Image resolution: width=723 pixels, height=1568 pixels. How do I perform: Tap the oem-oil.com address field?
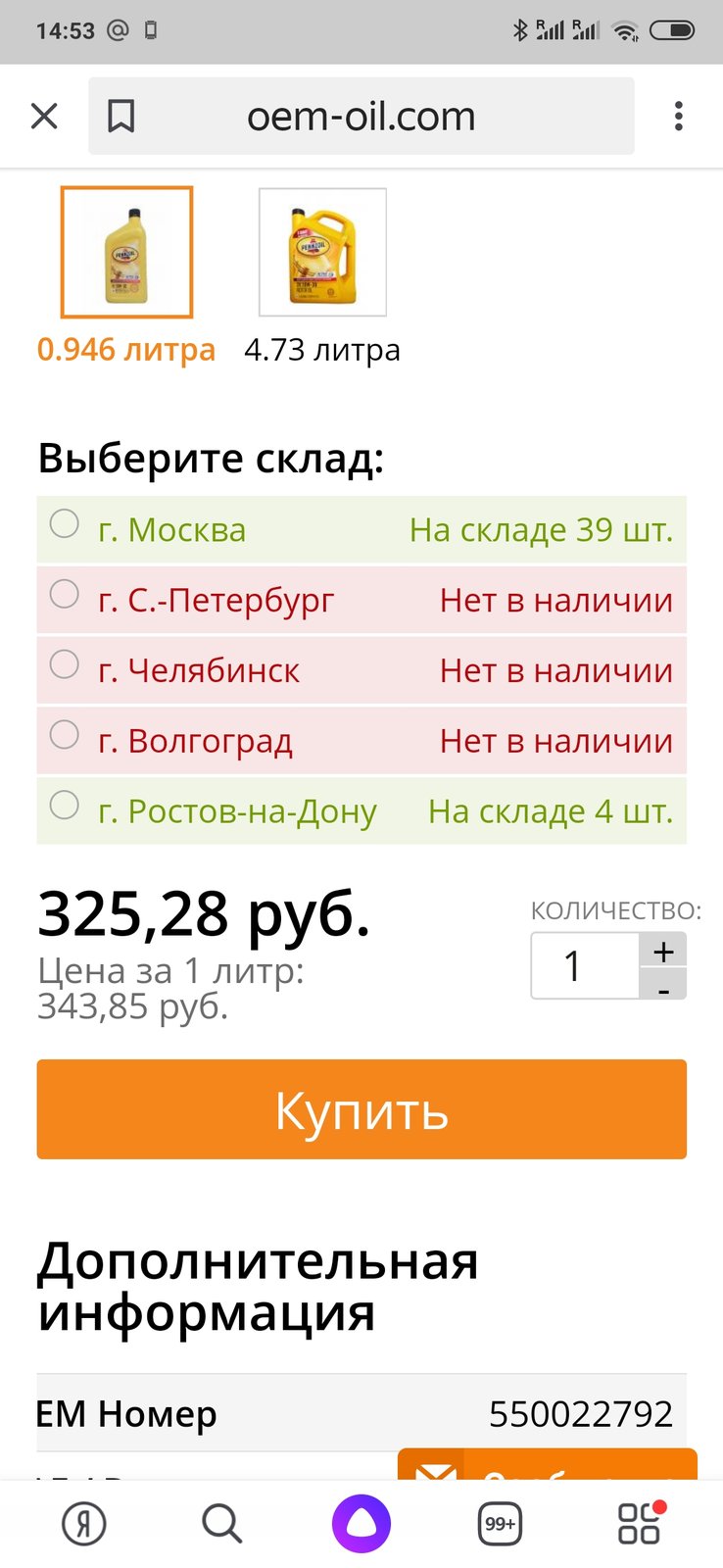pyautogui.click(x=361, y=117)
